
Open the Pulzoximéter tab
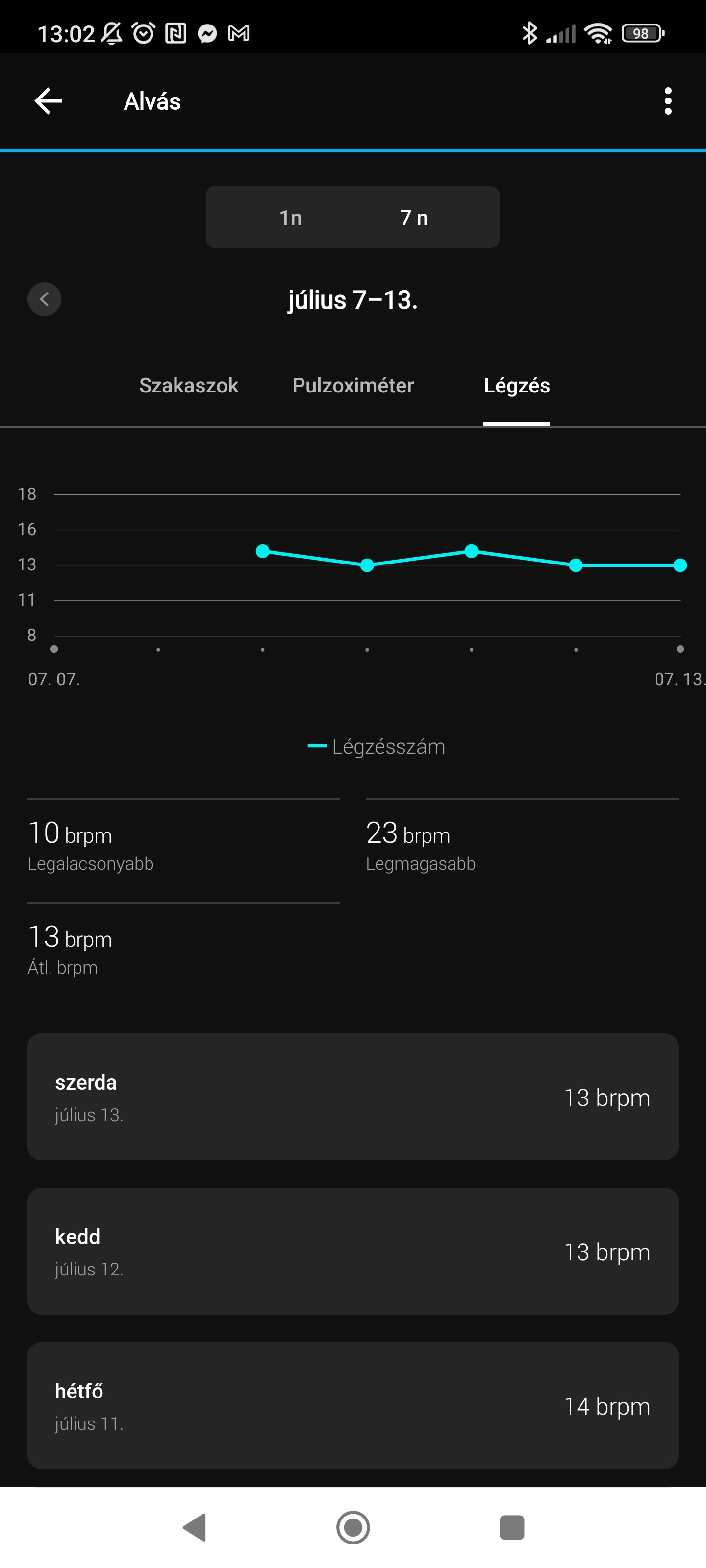[x=353, y=385]
